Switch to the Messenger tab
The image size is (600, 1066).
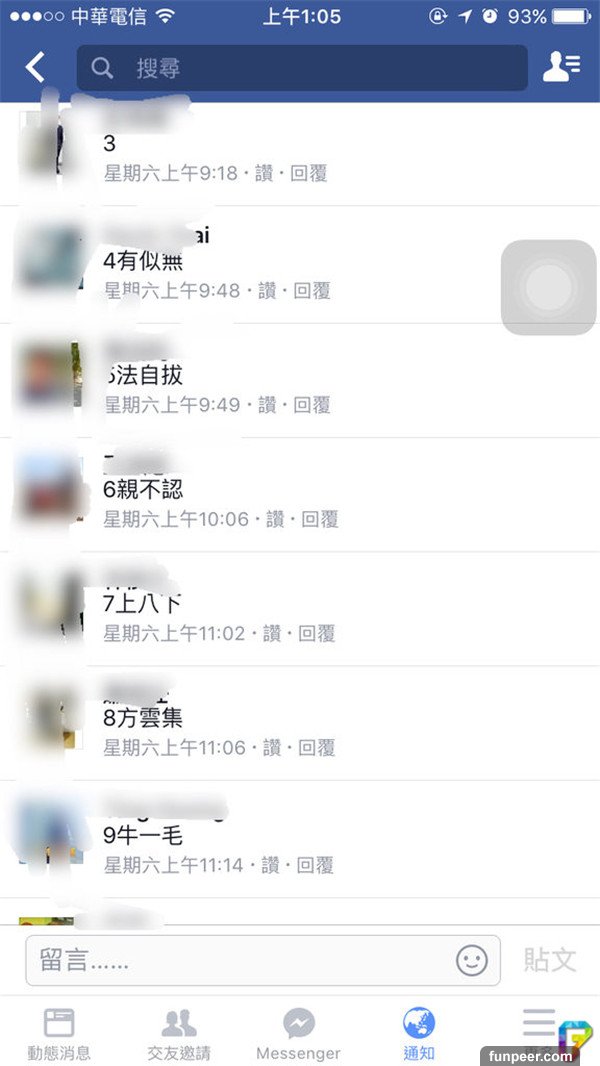click(298, 1034)
